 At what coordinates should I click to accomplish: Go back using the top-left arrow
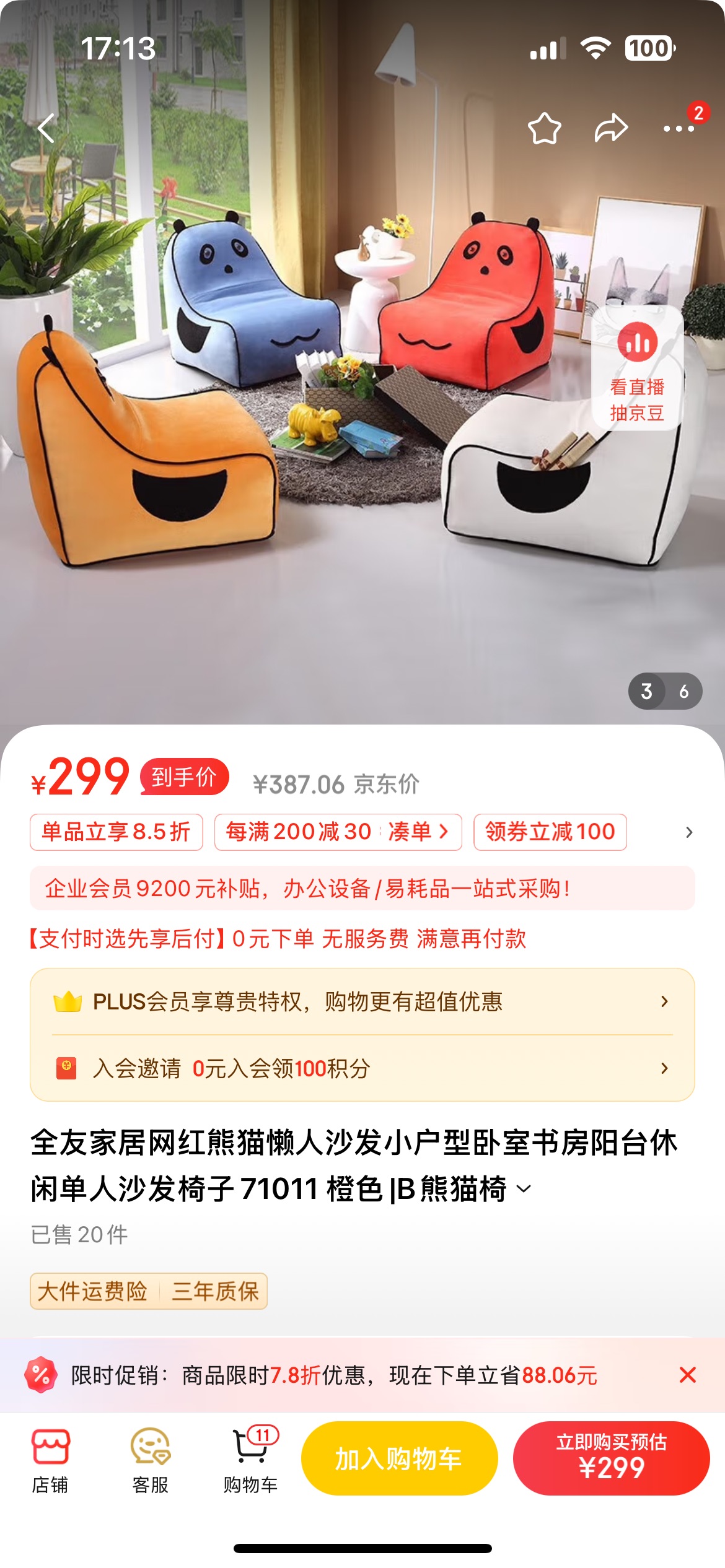point(46,128)
